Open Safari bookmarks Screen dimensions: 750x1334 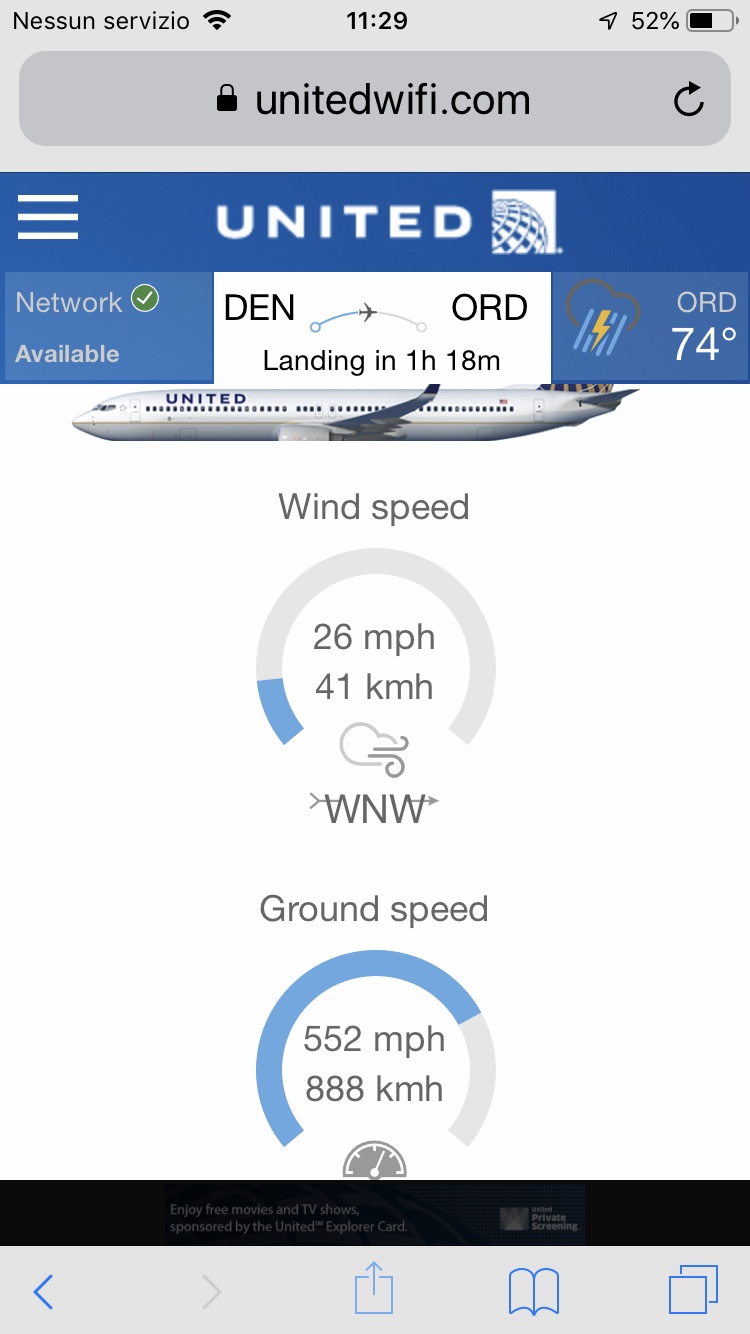click(x=533, y=1291)
